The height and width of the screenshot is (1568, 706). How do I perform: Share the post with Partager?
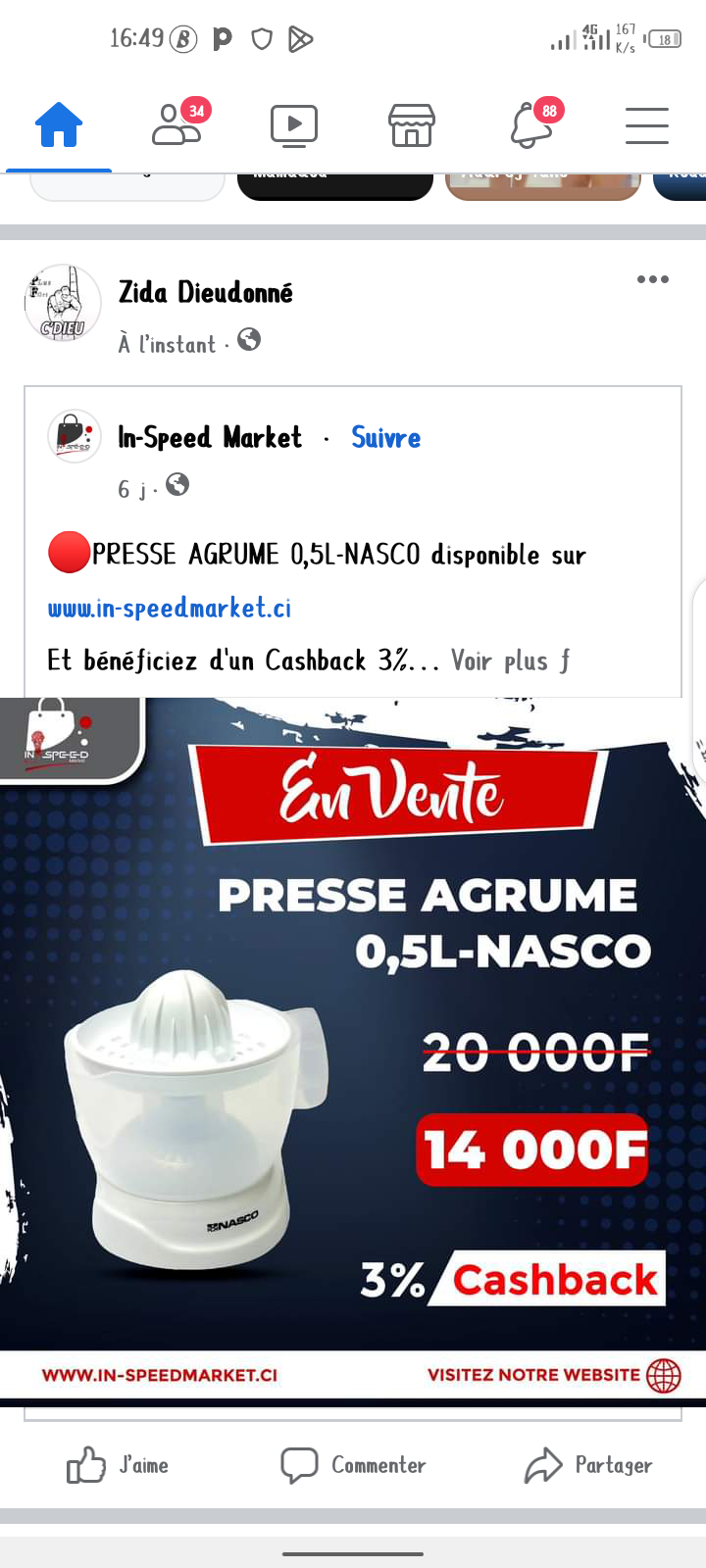[x=588, y=1465]
